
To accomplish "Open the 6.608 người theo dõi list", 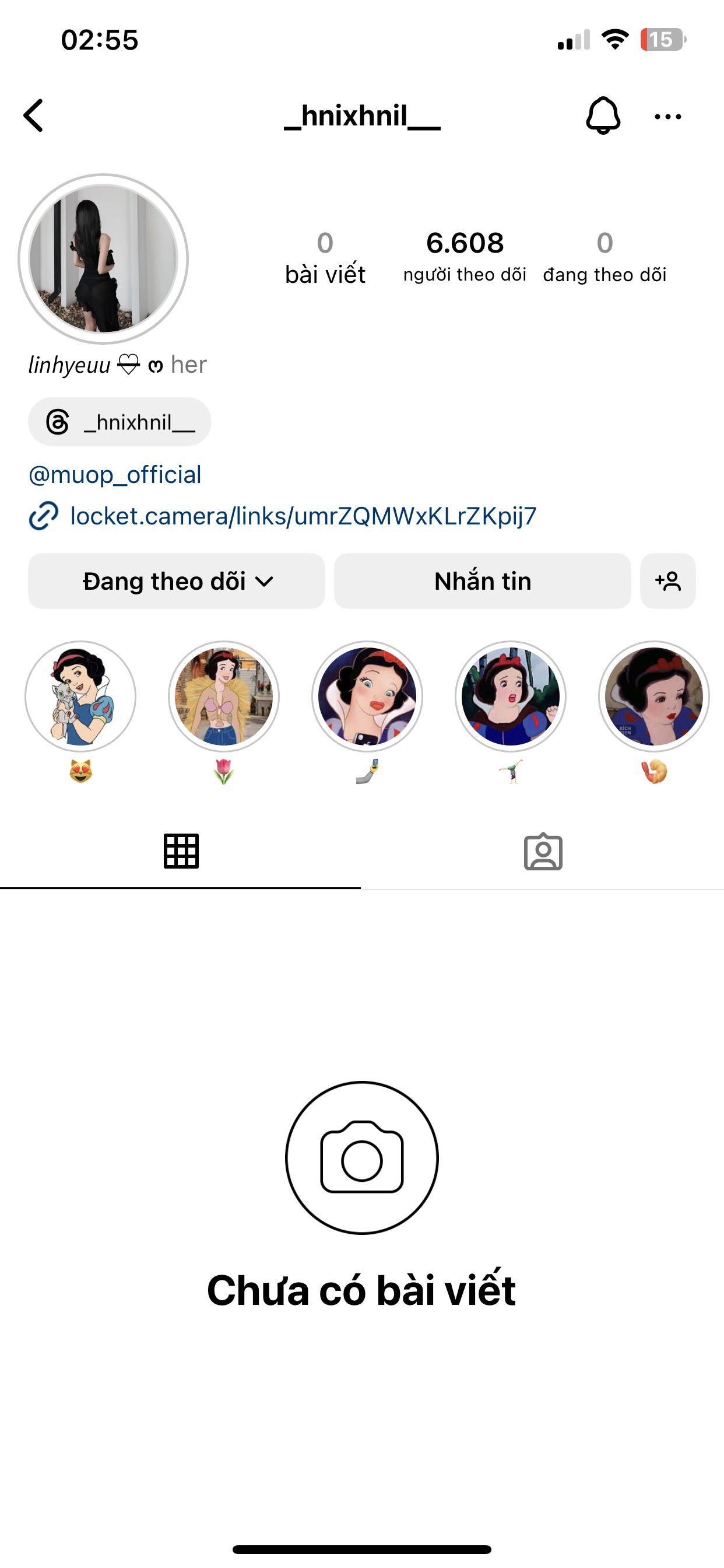I will 465,257.
